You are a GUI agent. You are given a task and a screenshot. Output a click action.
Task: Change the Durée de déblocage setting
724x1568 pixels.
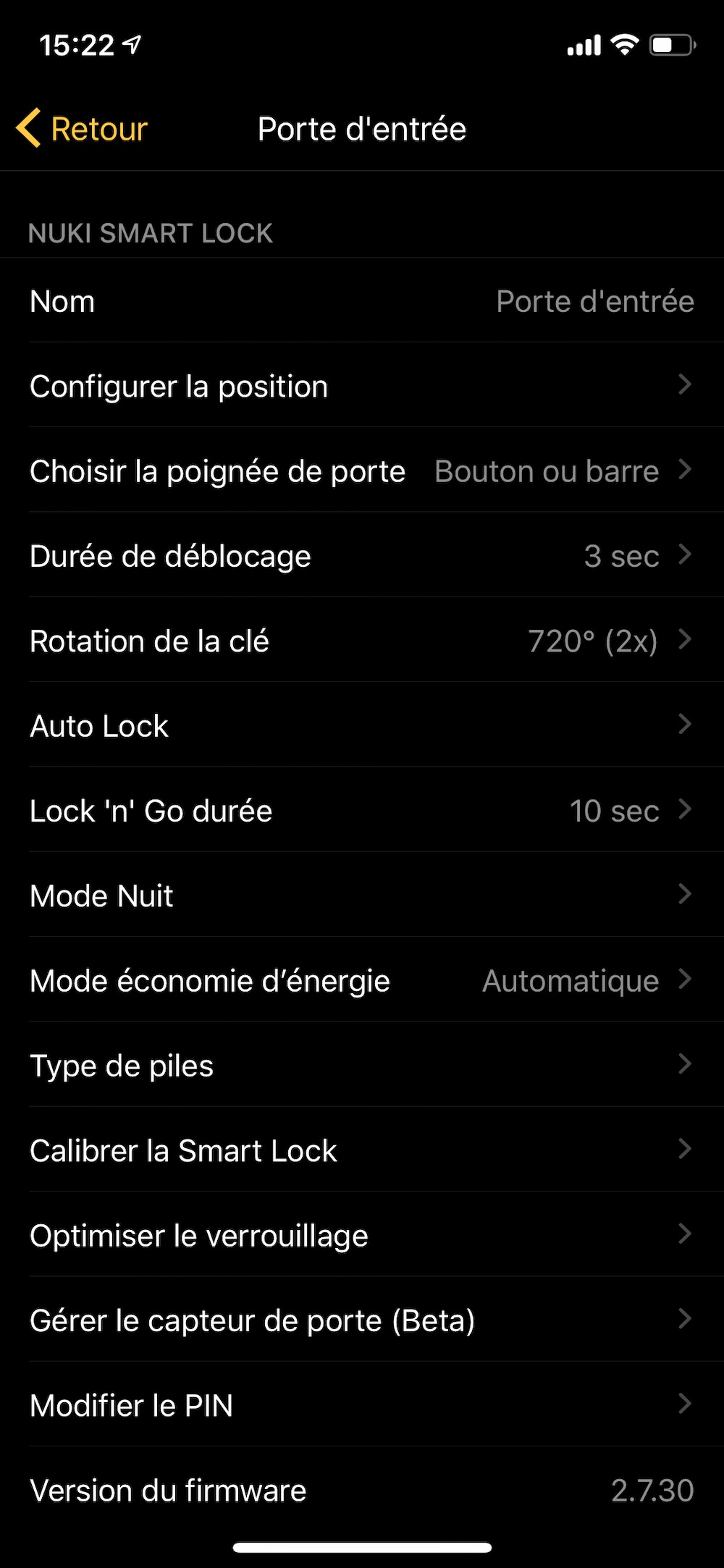click(362, 556)
